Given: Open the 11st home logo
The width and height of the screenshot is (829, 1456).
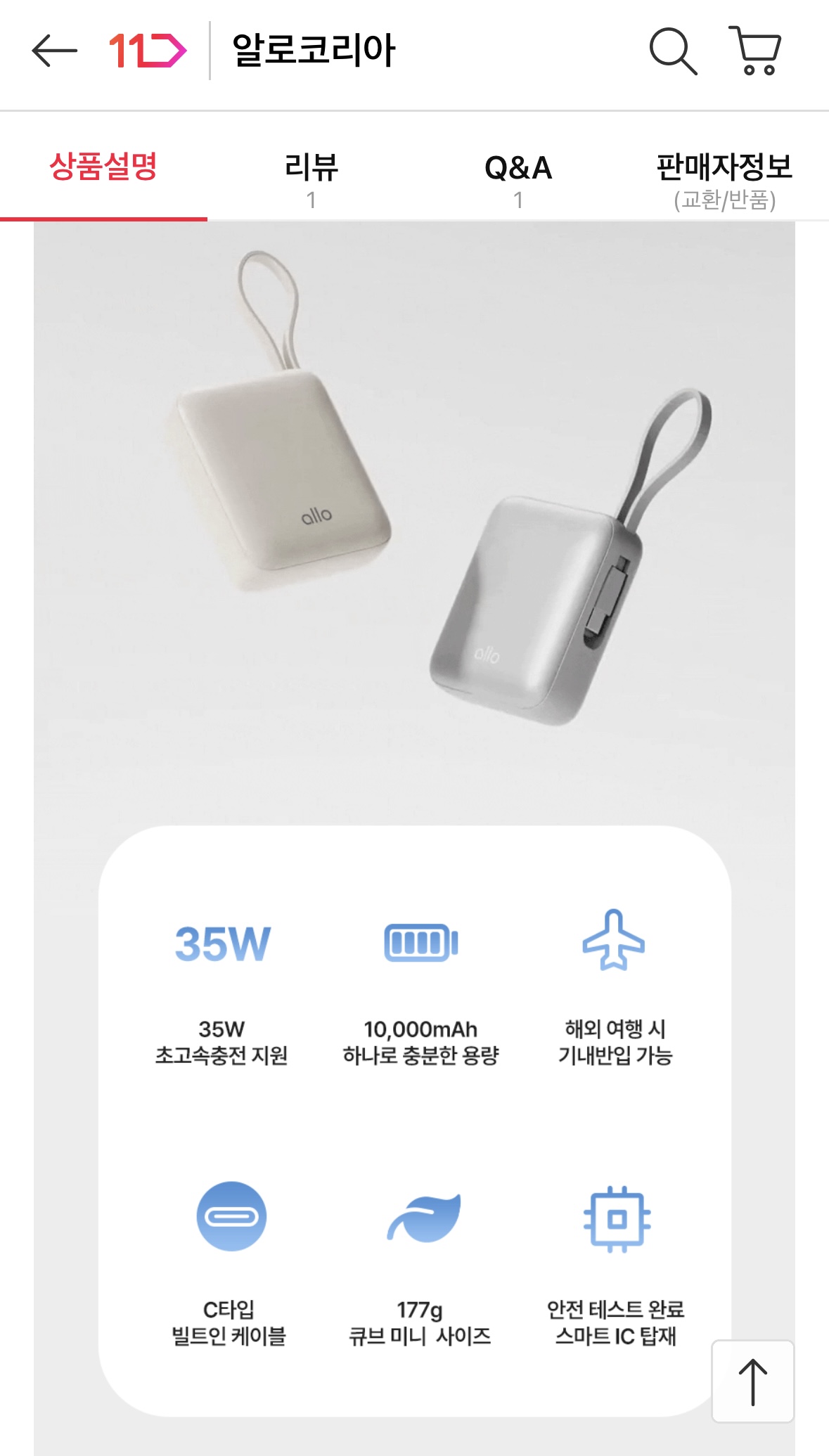Looking at the screenshot, I should [x=148, y=51].
